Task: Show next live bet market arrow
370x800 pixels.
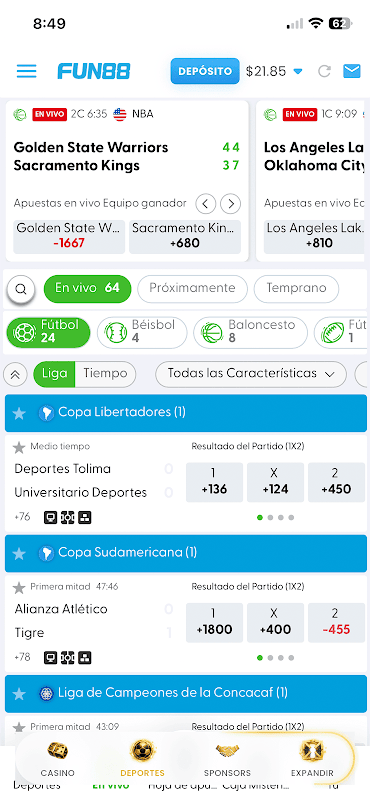Action: (x=231, y=204)
